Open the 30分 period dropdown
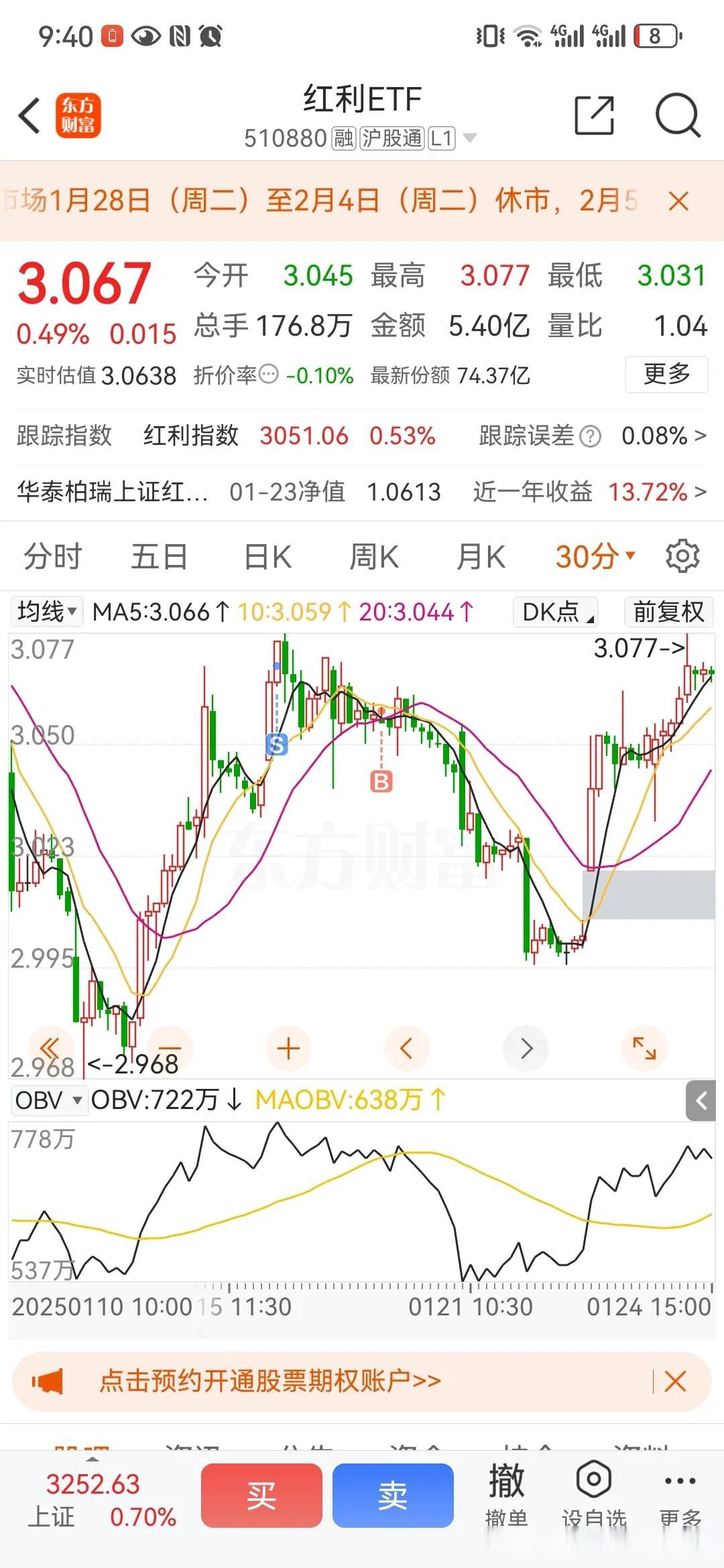This screenshot has width=724, height=1568. (x=595, y=556)
